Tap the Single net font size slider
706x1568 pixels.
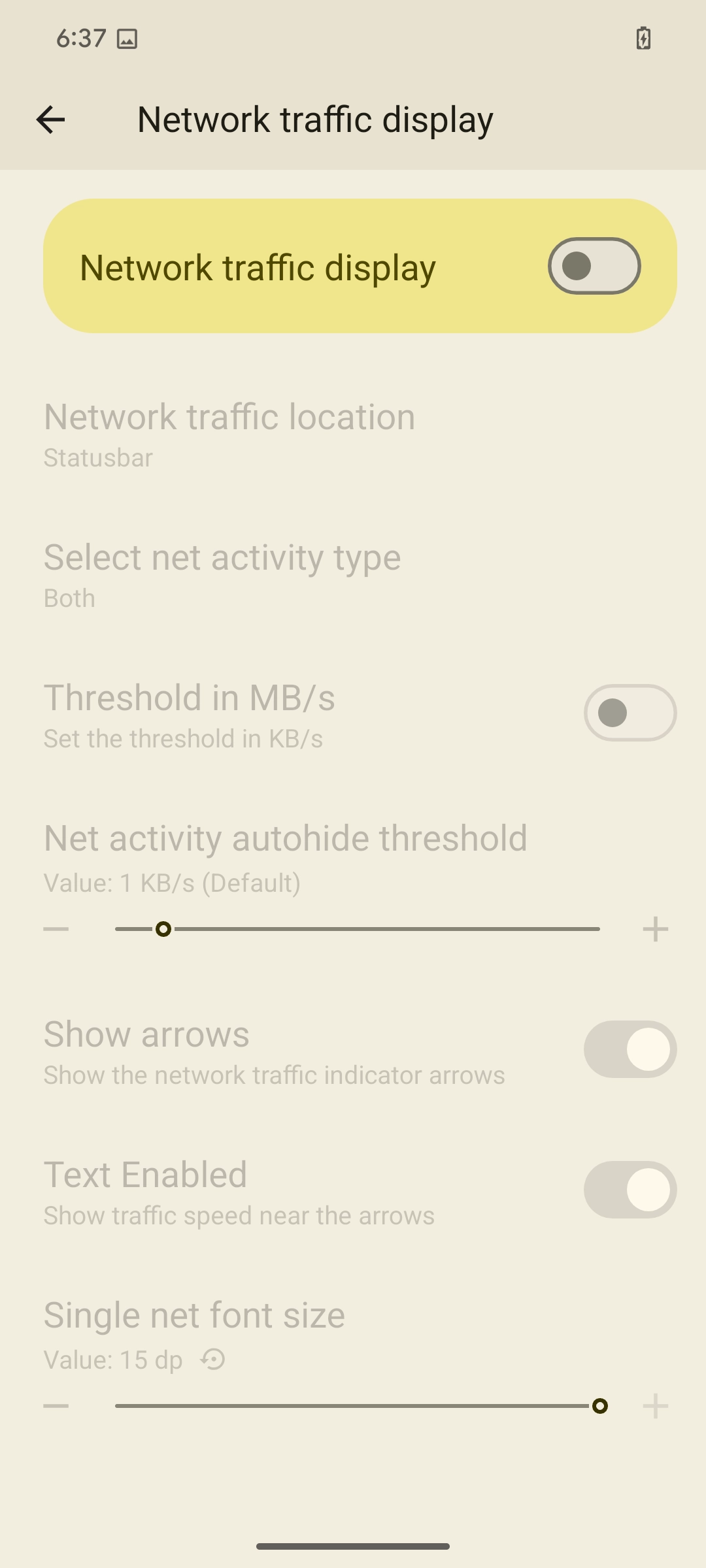[357, 1406]
